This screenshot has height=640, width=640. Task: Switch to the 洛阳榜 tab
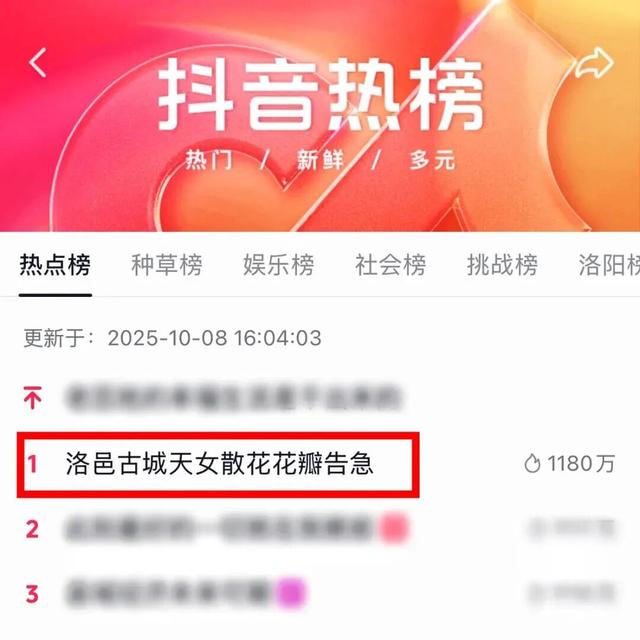(609, 265)
